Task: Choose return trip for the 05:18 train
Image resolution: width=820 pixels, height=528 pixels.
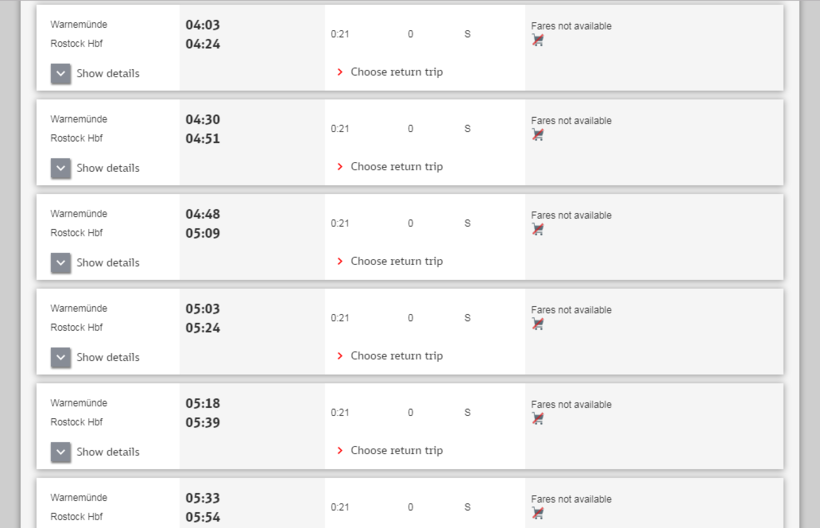Action: tap(395, 450)
